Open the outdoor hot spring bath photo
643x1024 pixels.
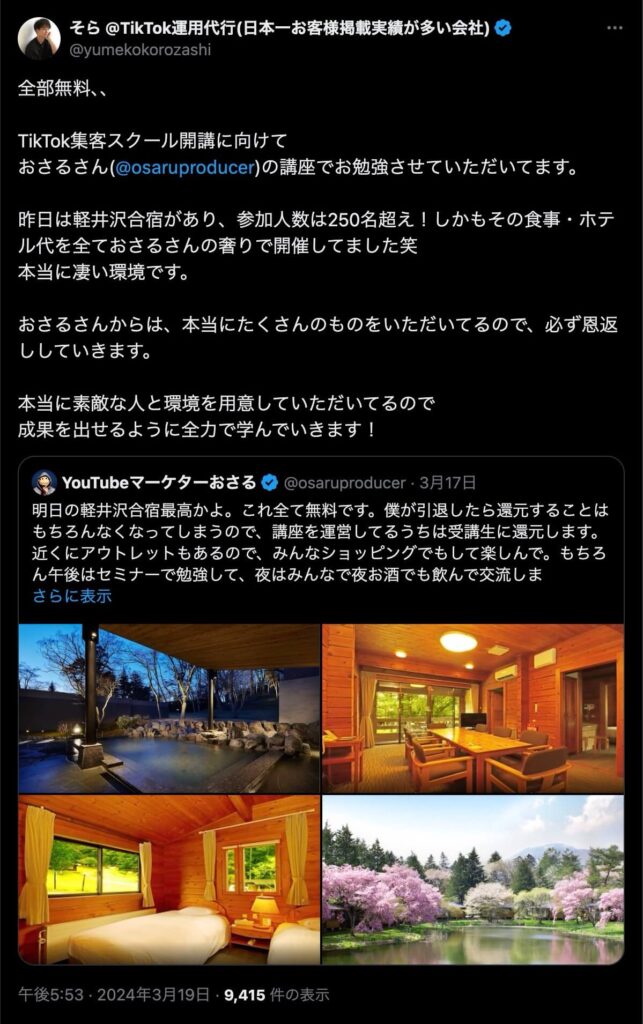point(168,708)
